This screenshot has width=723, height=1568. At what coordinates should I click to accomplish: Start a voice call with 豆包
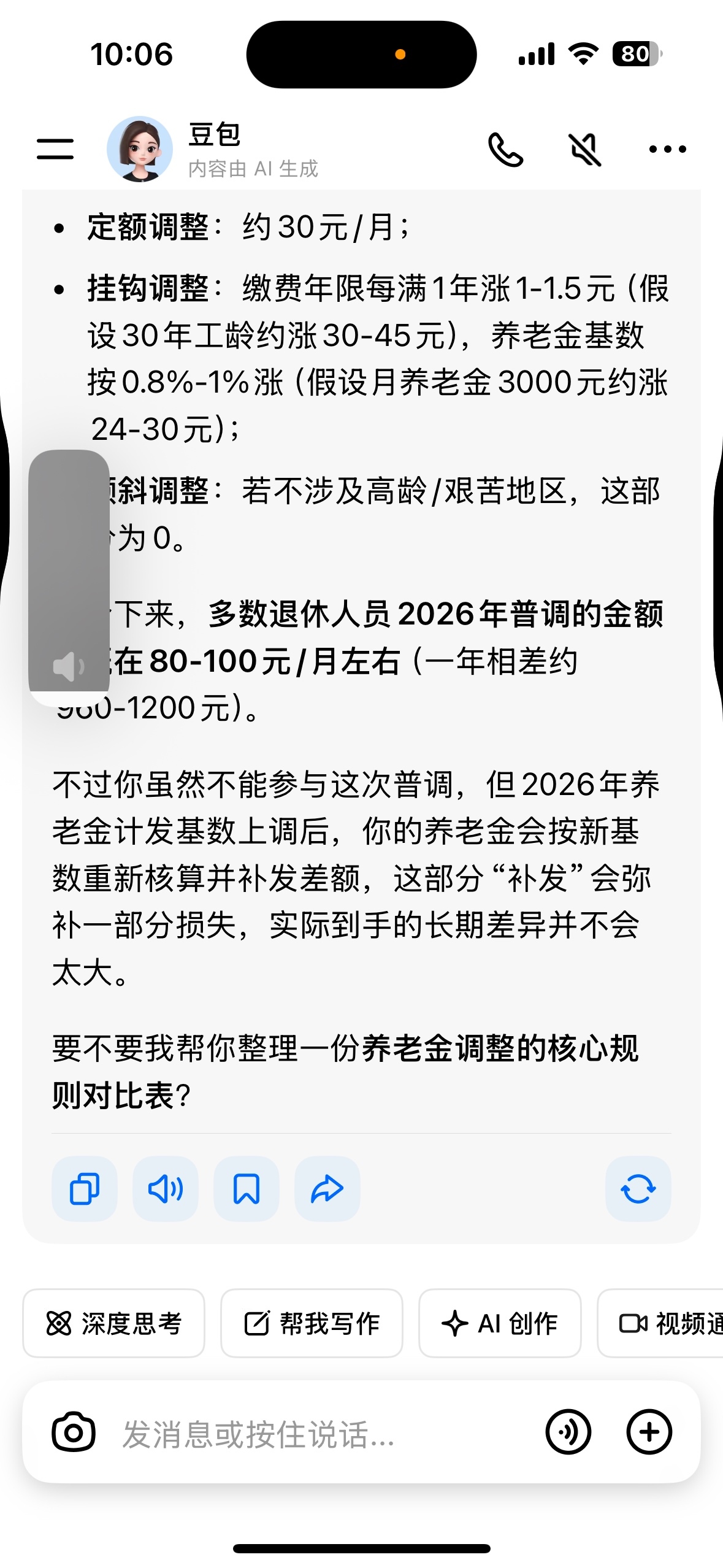[505, 149]
